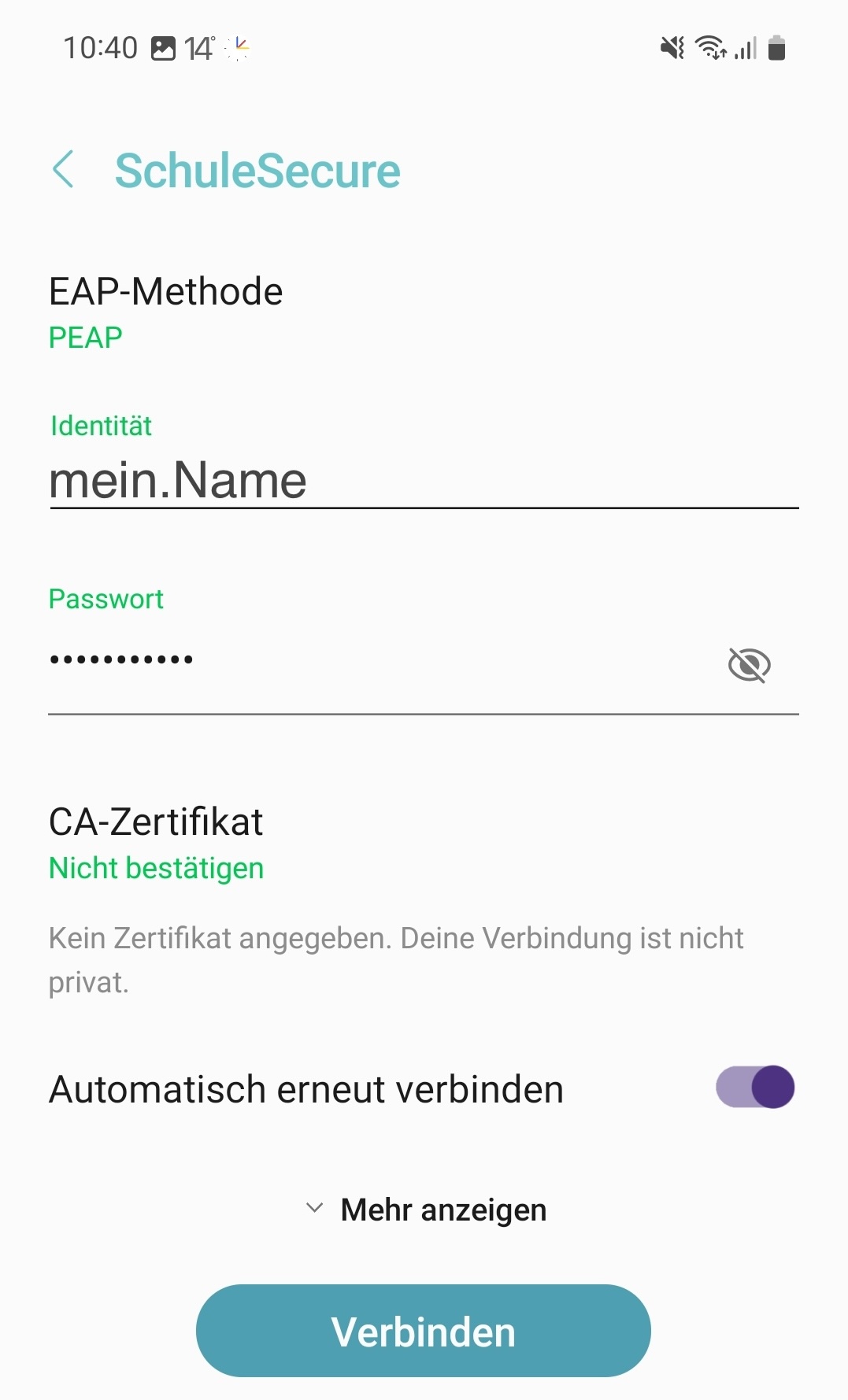Tap the mobile signal strength indicator

pos(744,49)
